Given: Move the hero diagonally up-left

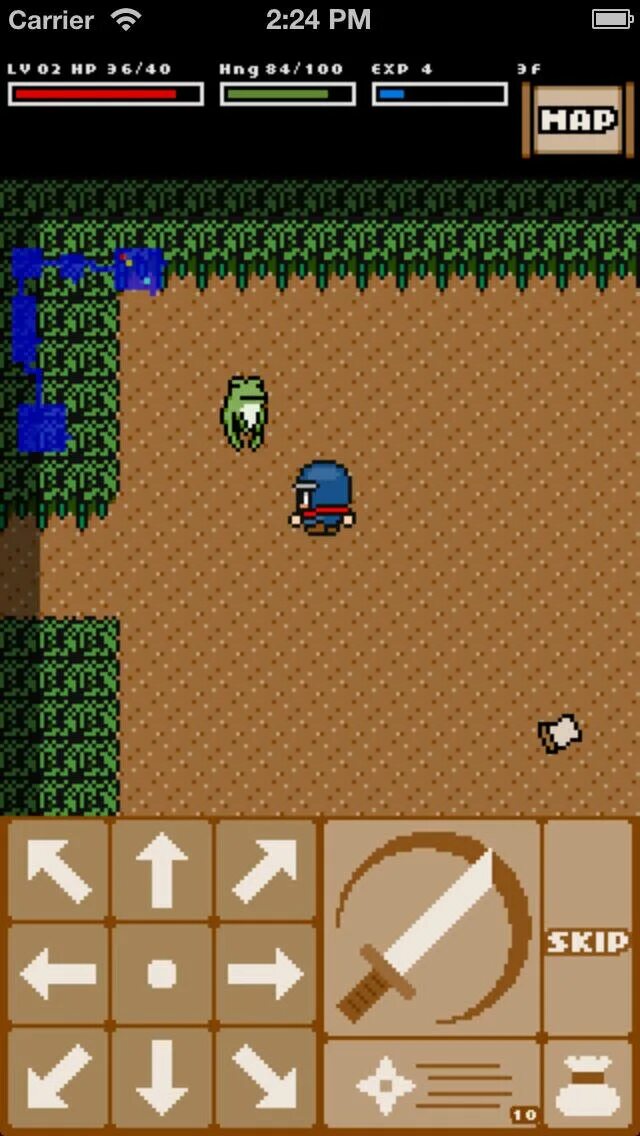Looking at the screenshot, I should click(58, 870).
